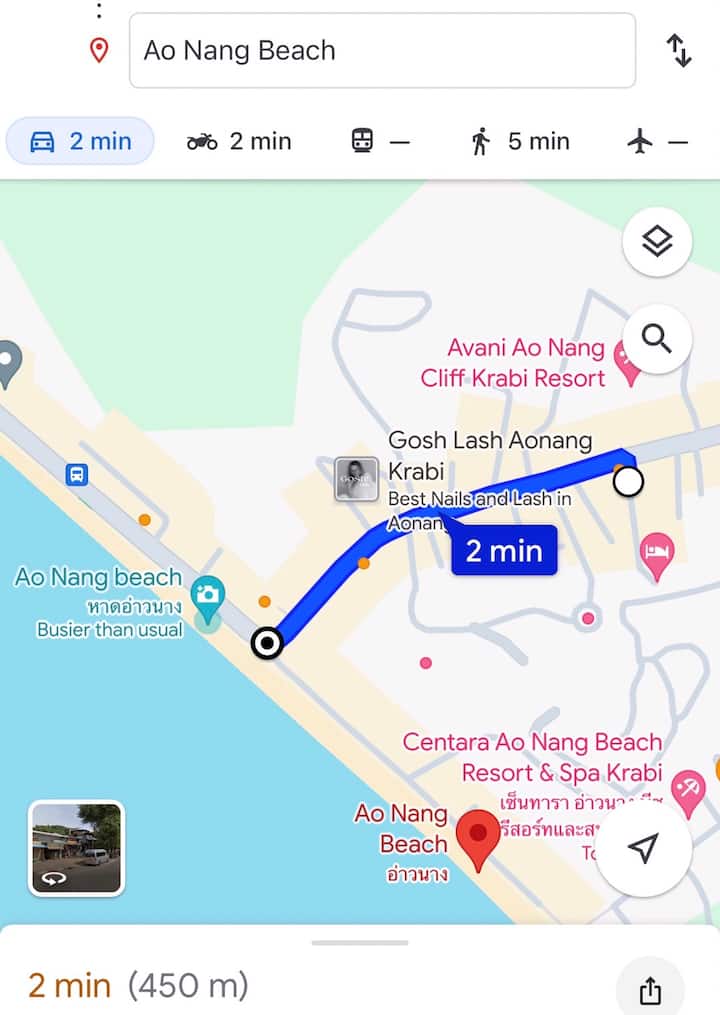The image size is (720, 1015).
Task: Open Gosh Lash Aonang Krabi place
Action: pos(357,478)
